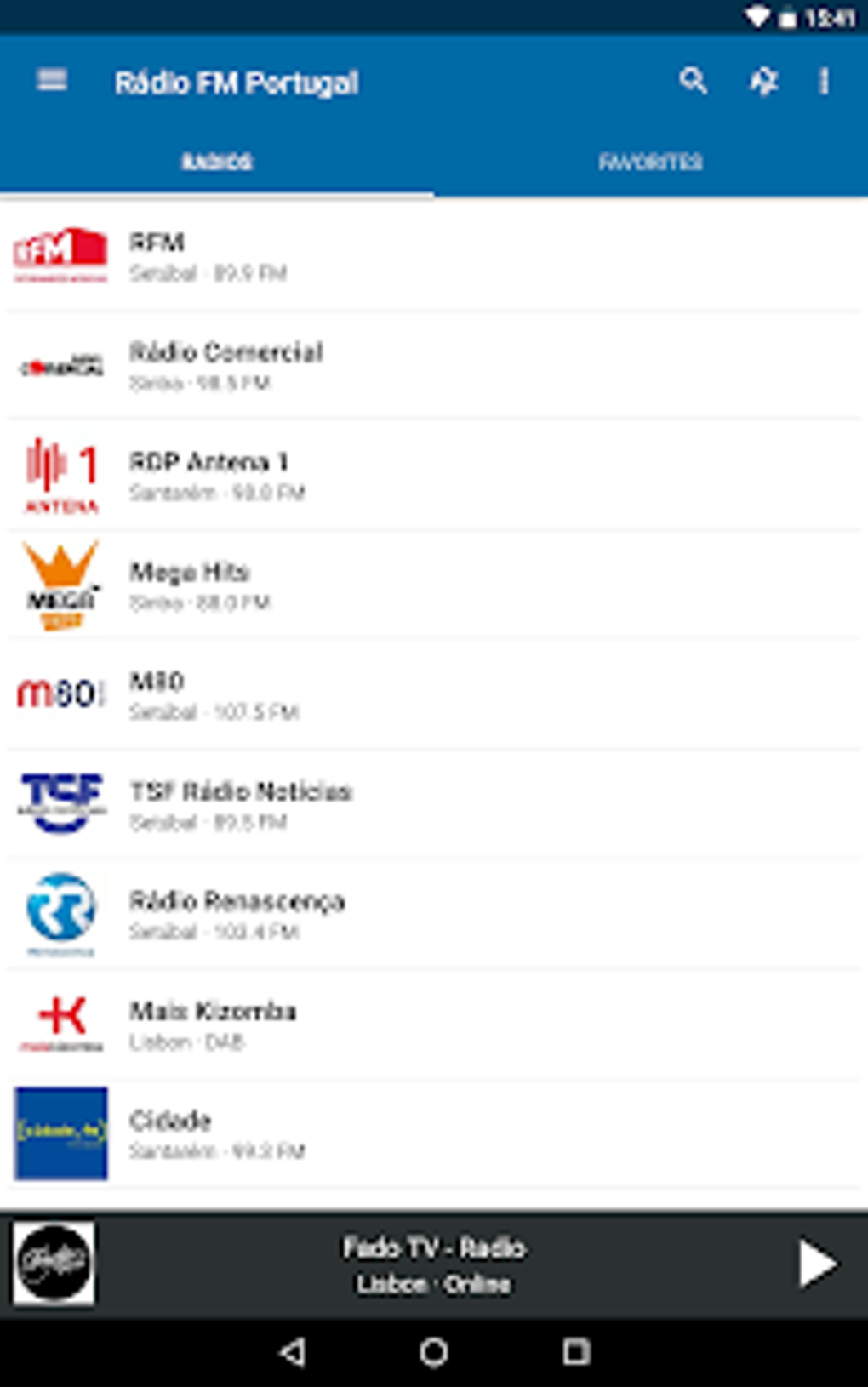
Task: Tap the Cidade station row
Action: [x=434, y=1134]
